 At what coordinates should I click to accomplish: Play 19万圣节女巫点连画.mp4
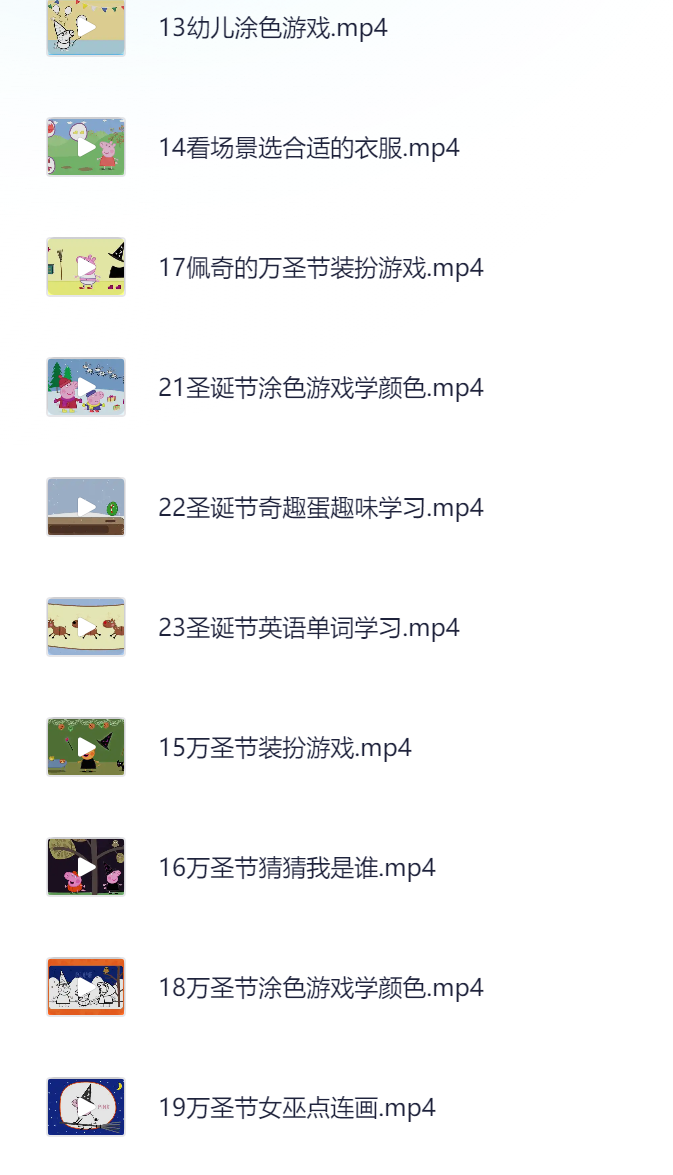(296, 1108)
